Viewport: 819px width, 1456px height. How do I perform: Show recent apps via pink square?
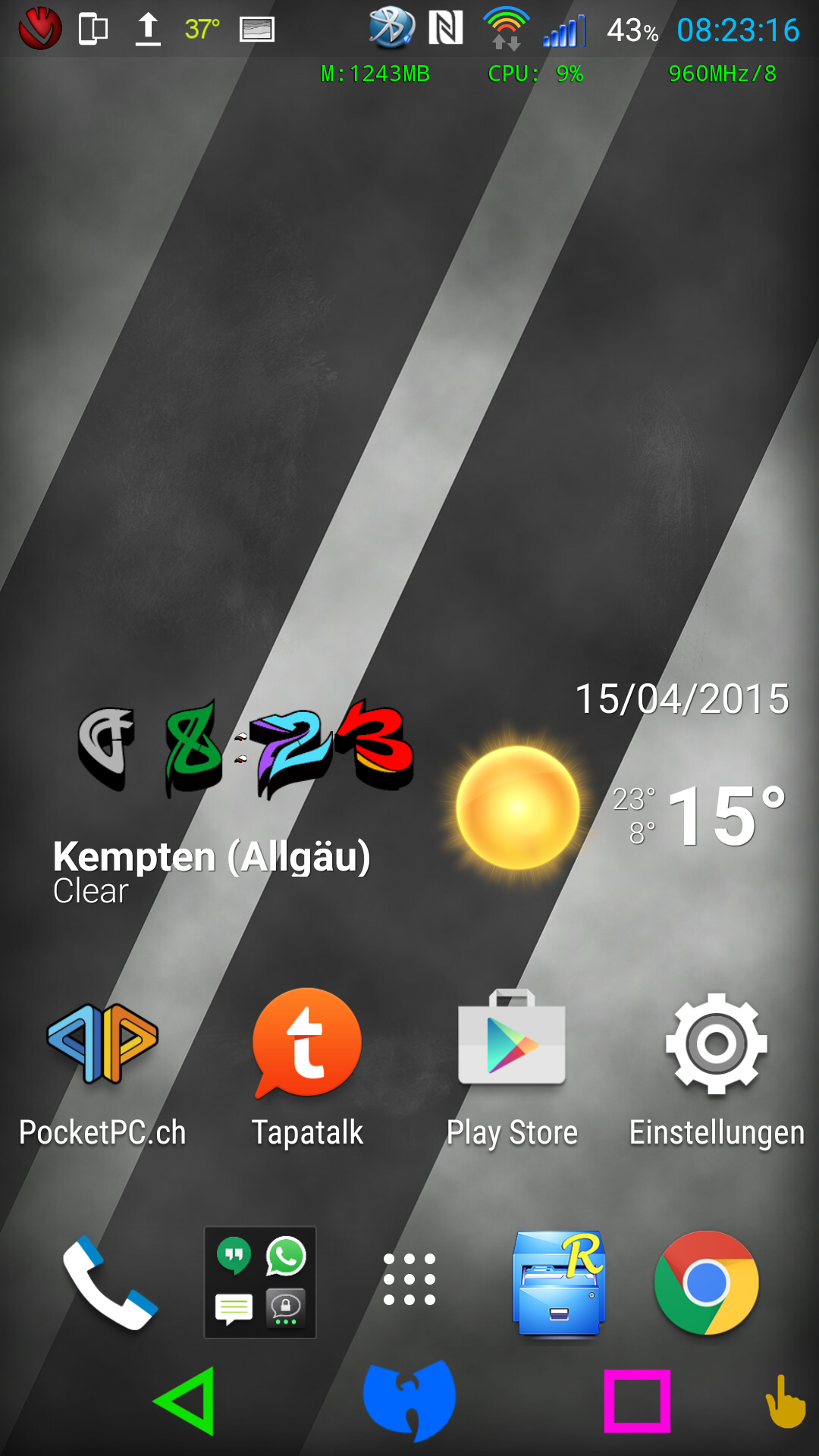click(637, 1401)
